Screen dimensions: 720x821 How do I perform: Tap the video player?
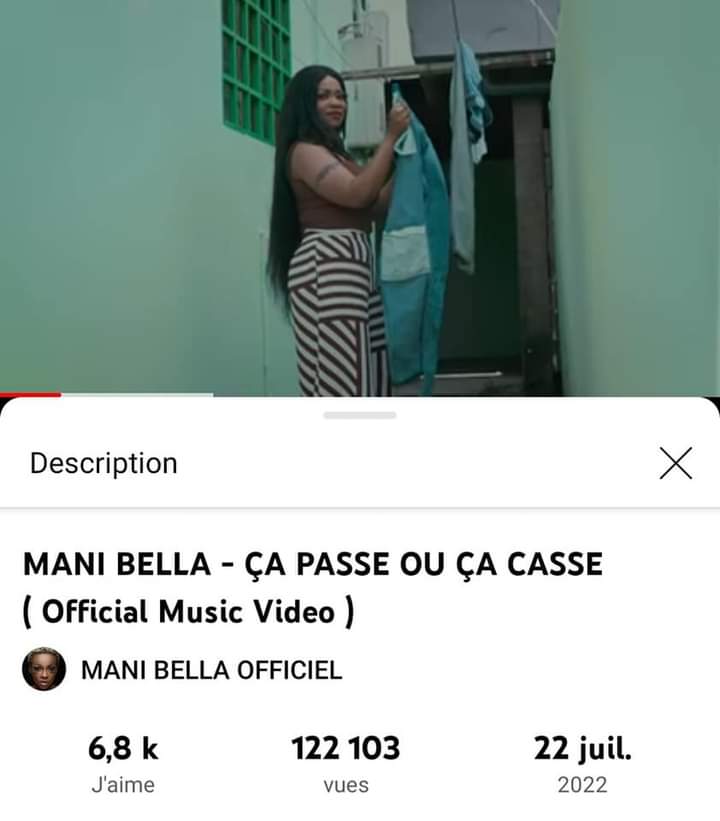click(360, 196)
